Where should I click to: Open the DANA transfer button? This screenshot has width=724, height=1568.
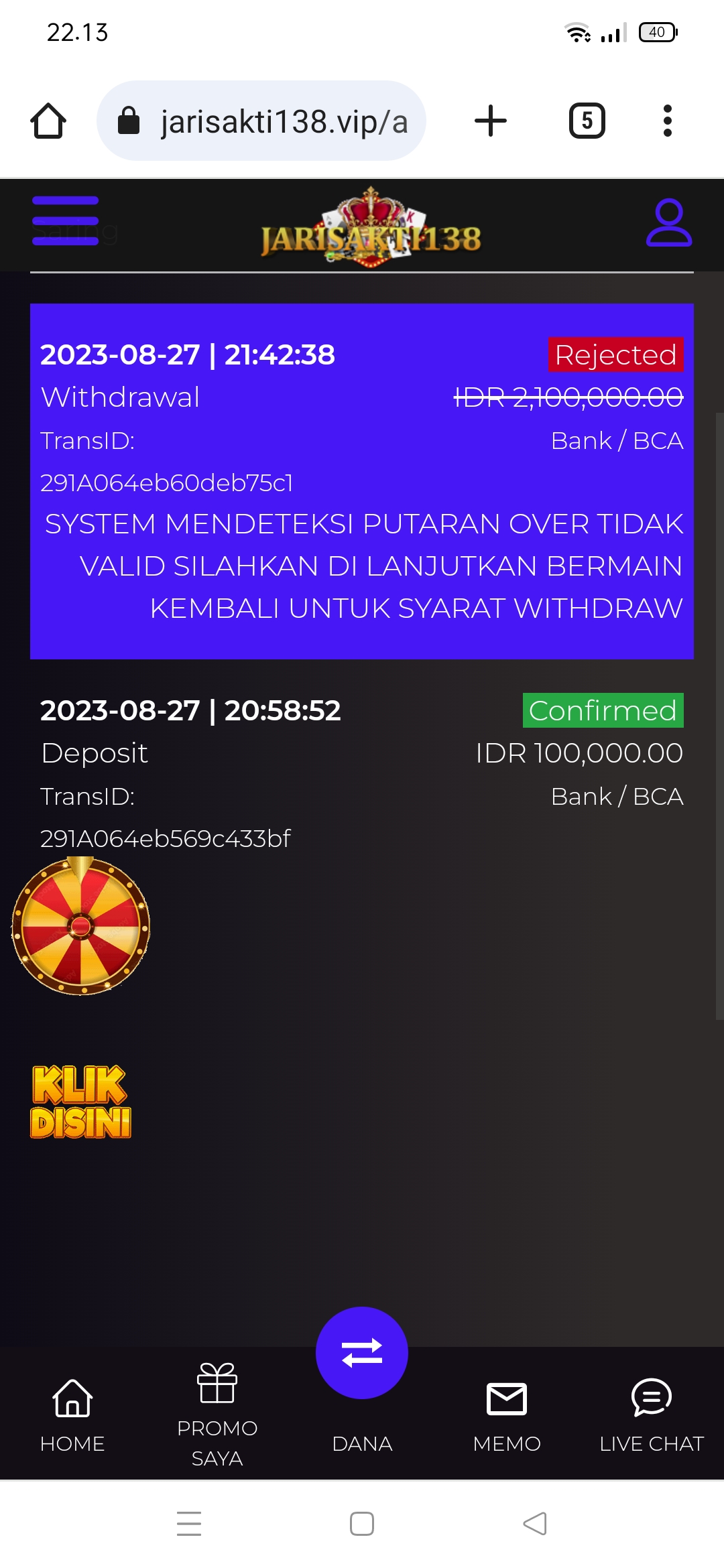(362, 1354)
